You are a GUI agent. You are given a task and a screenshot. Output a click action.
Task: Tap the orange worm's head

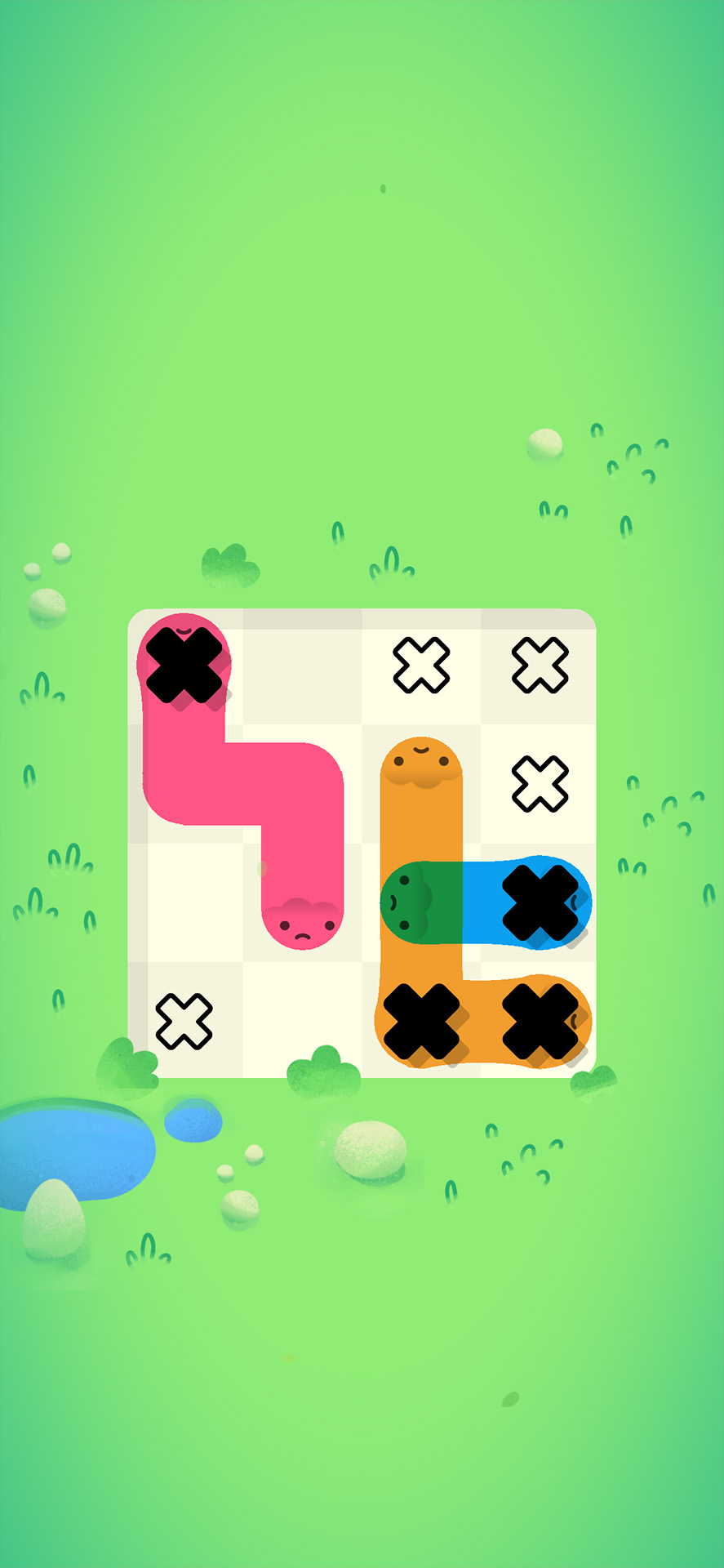click(421, 763)
